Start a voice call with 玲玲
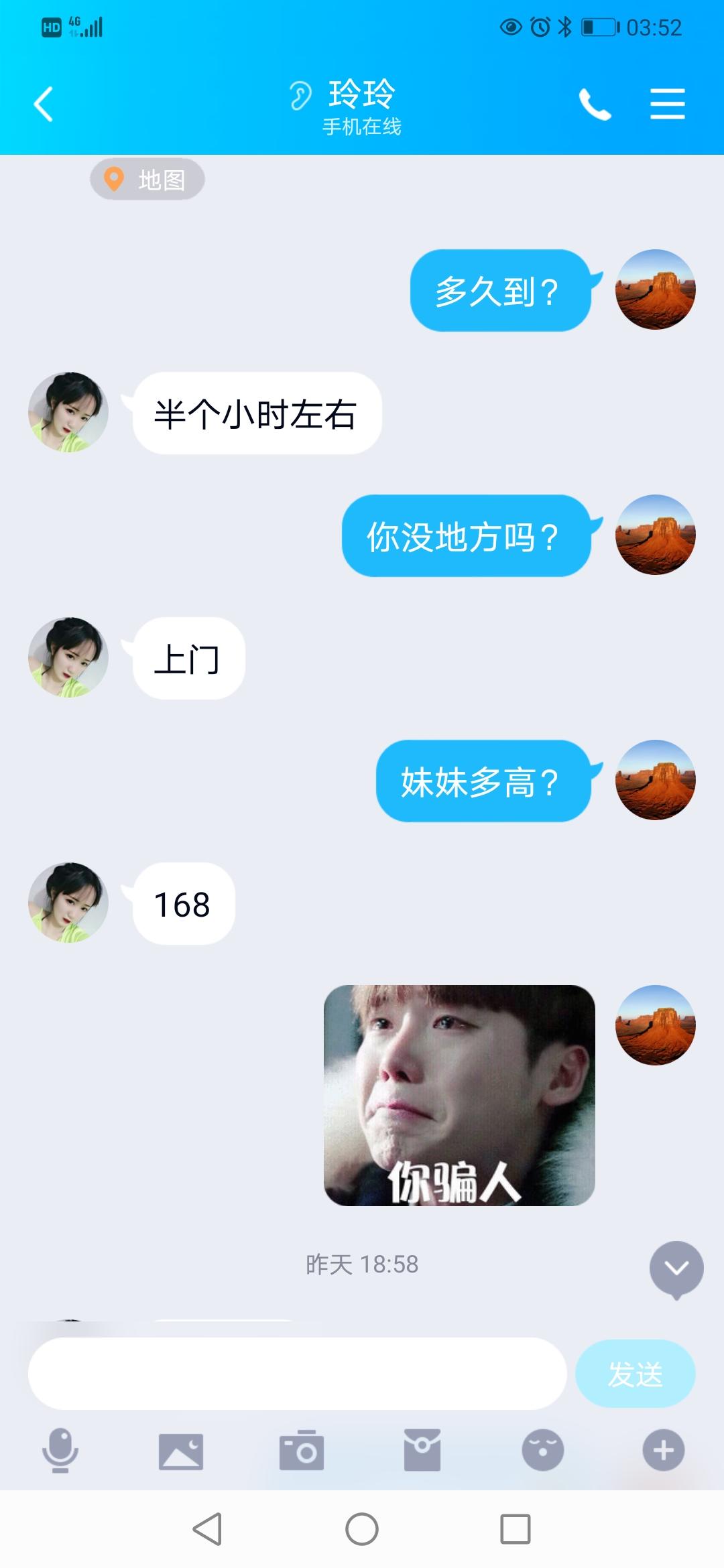The height and width of the screenshot is (1568, 724). 595,105
